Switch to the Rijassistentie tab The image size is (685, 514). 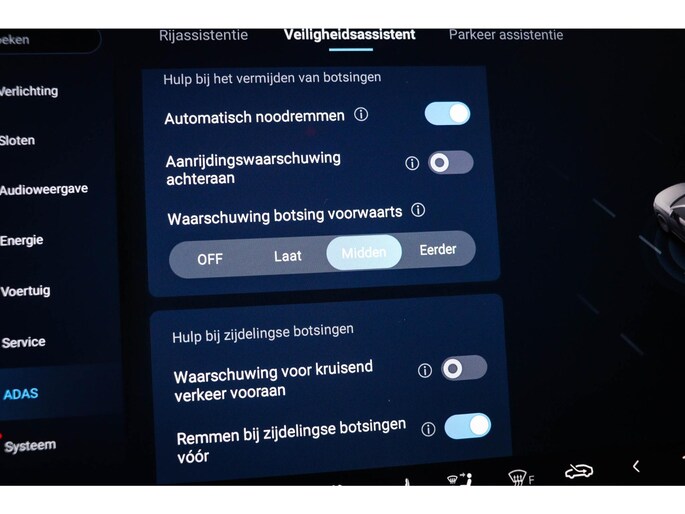point(203,35)
